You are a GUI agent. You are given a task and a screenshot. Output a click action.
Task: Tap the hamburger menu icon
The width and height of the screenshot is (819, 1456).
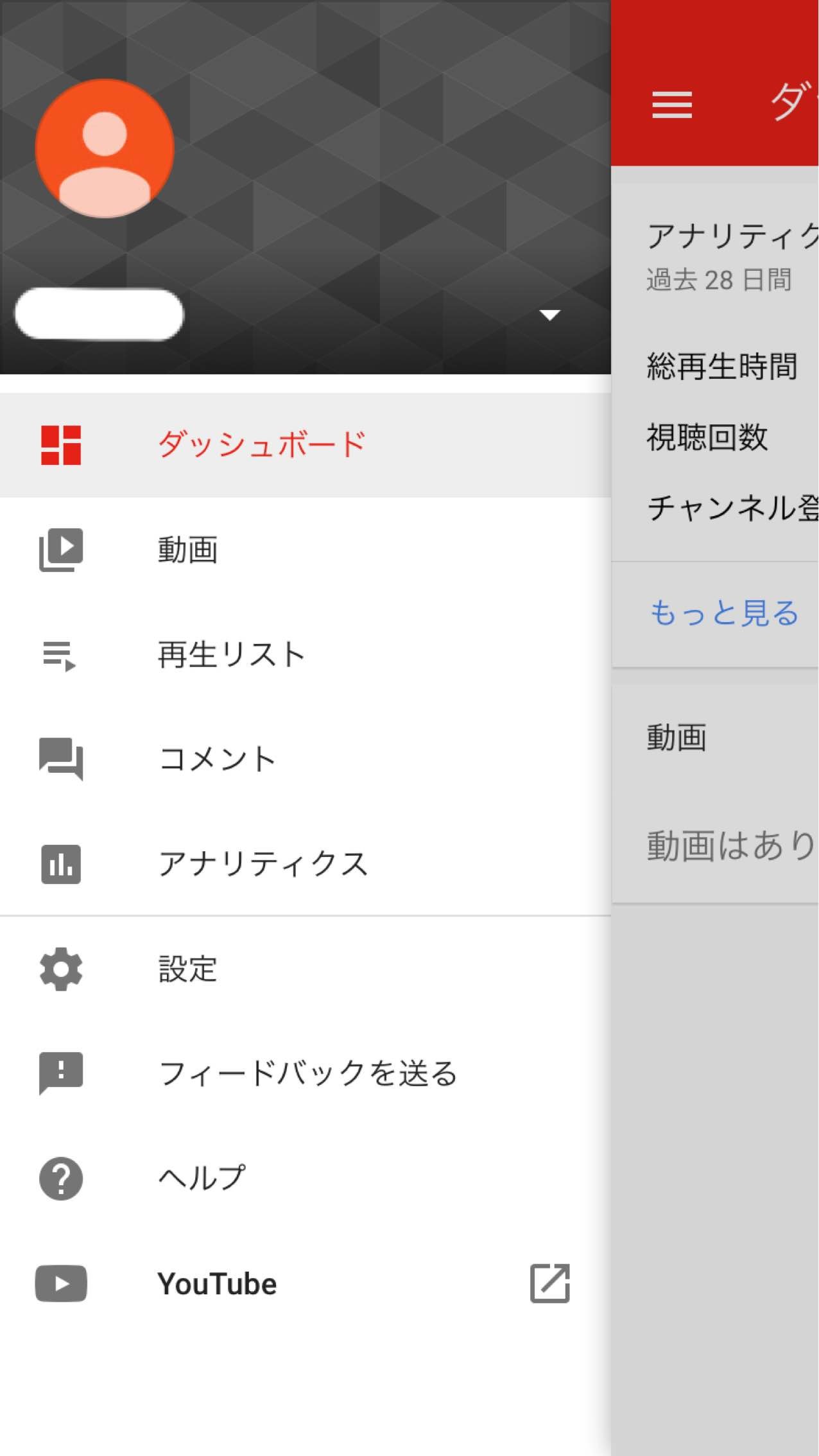pos(672,105)
